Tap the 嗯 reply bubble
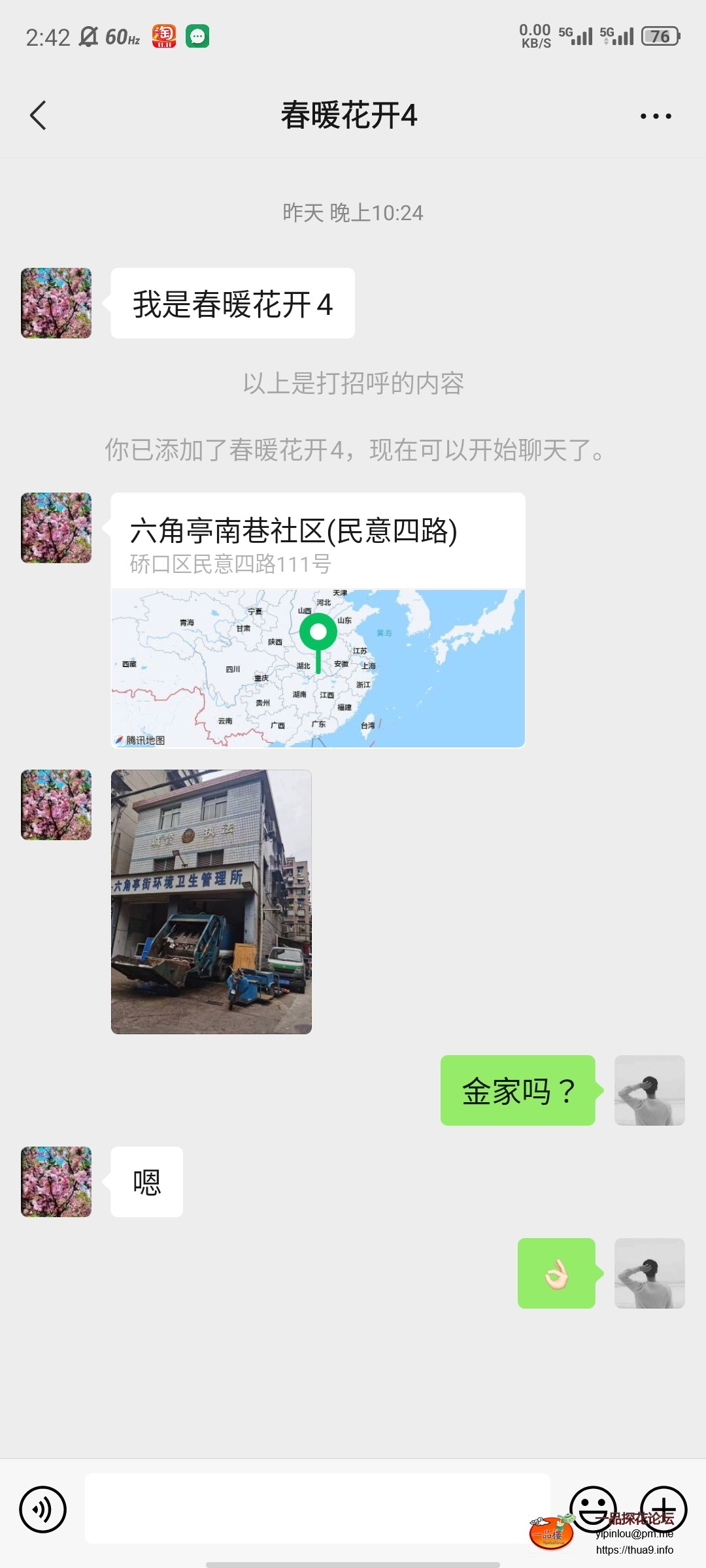Screen dimensions: 706x1568 (145, 1183)
